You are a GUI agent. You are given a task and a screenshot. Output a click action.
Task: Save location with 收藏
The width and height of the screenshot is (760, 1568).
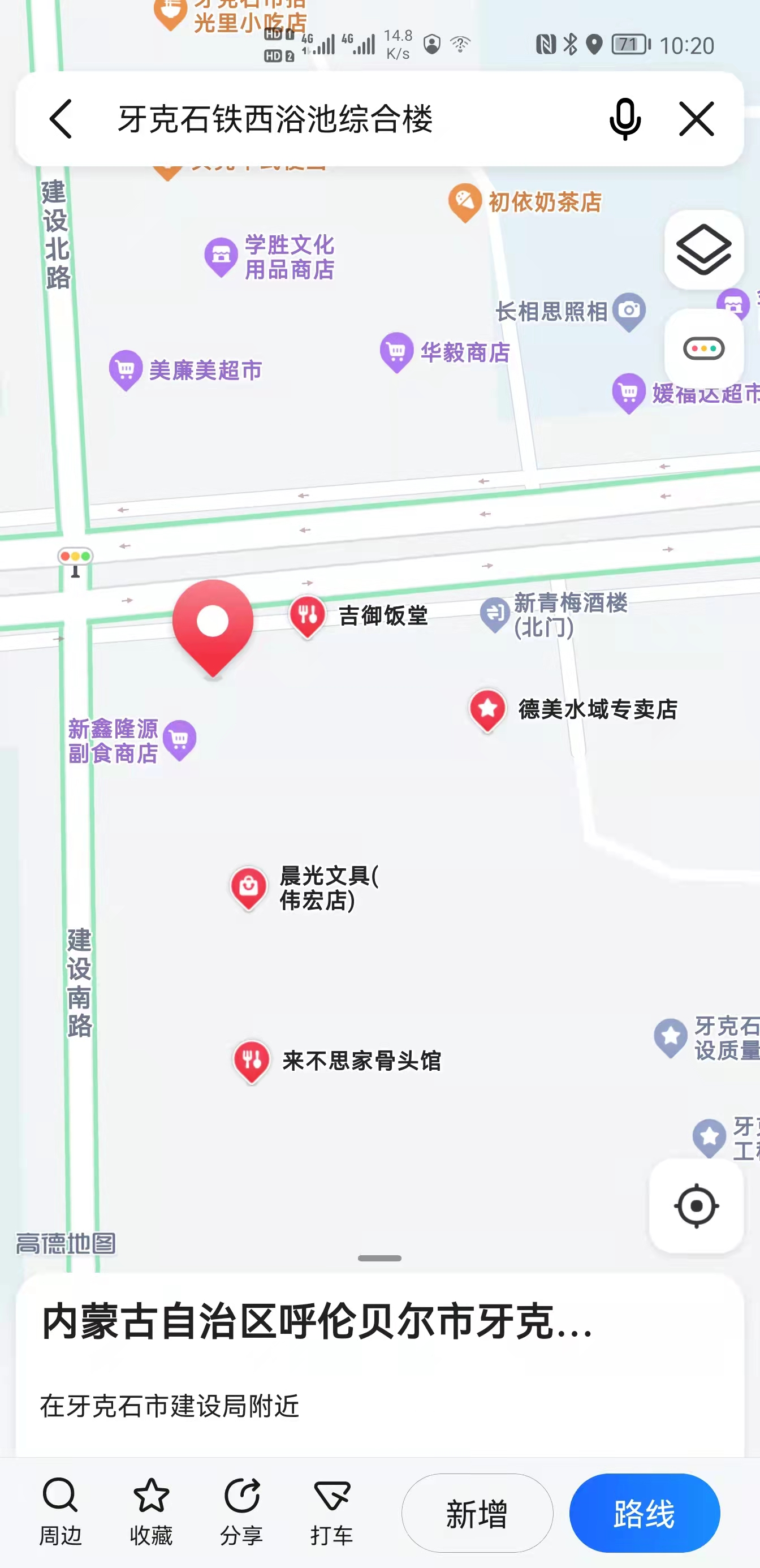[151, 1513]
